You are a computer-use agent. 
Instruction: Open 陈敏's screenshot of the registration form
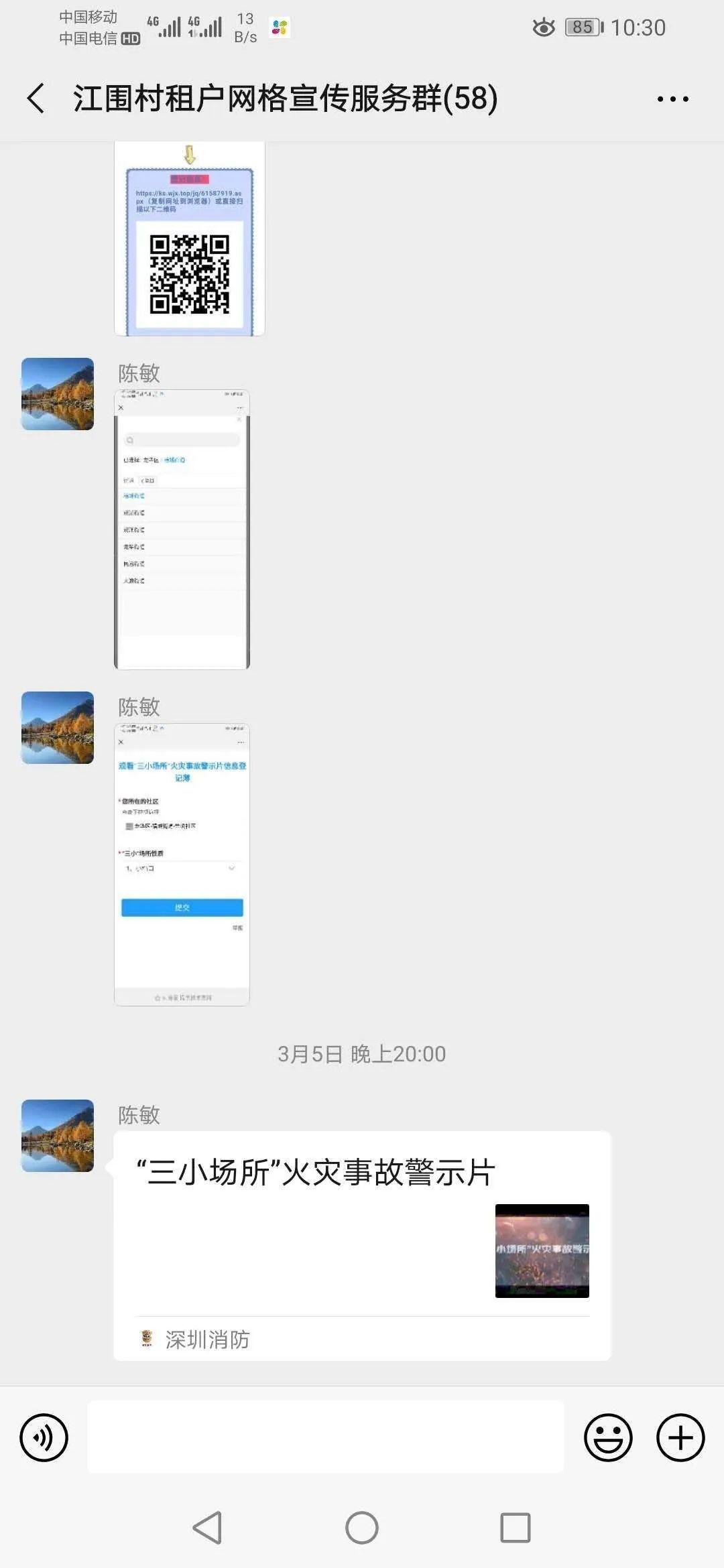(182, 864)
